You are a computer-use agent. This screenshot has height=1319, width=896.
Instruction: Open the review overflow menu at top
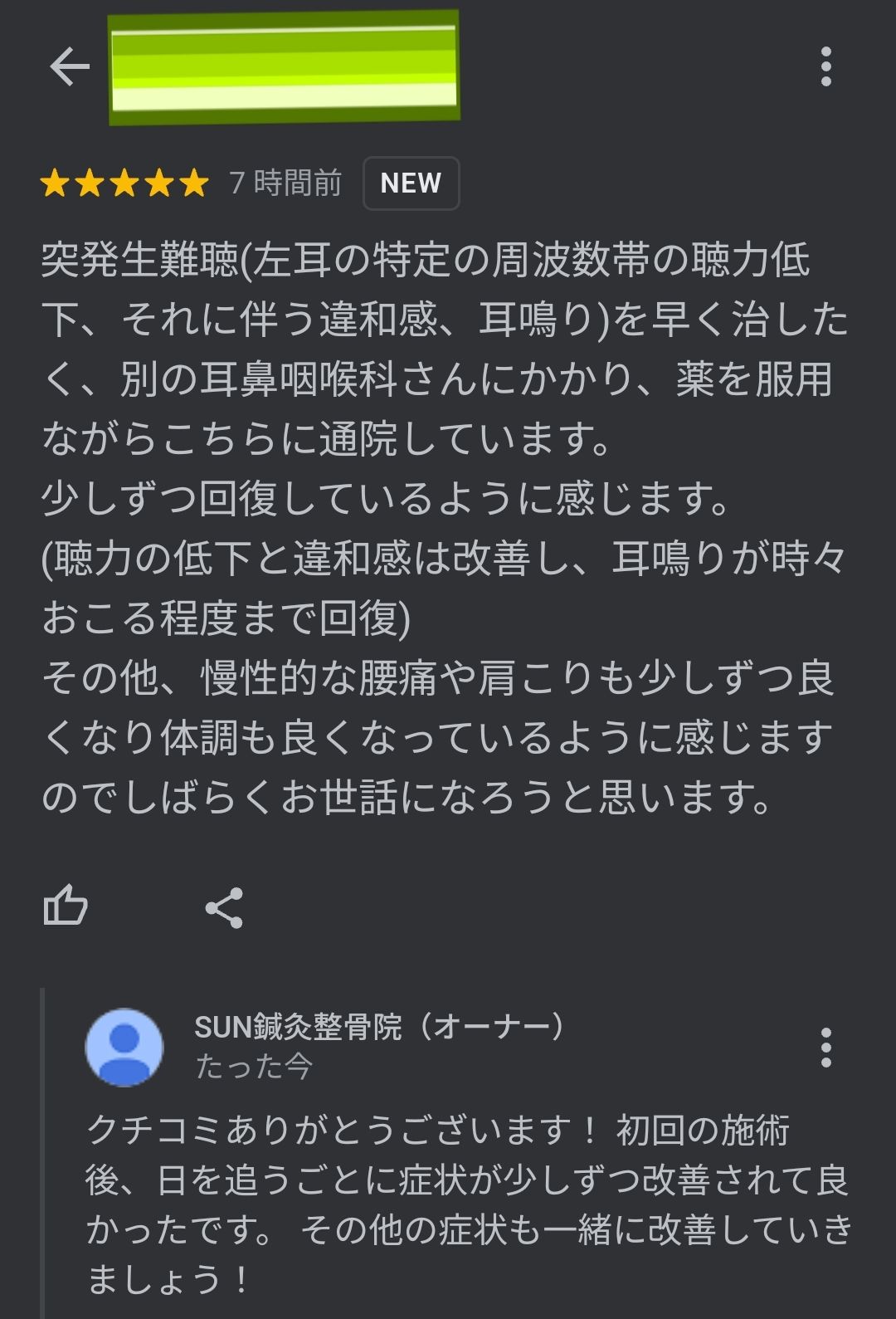(x=825, y=66)
